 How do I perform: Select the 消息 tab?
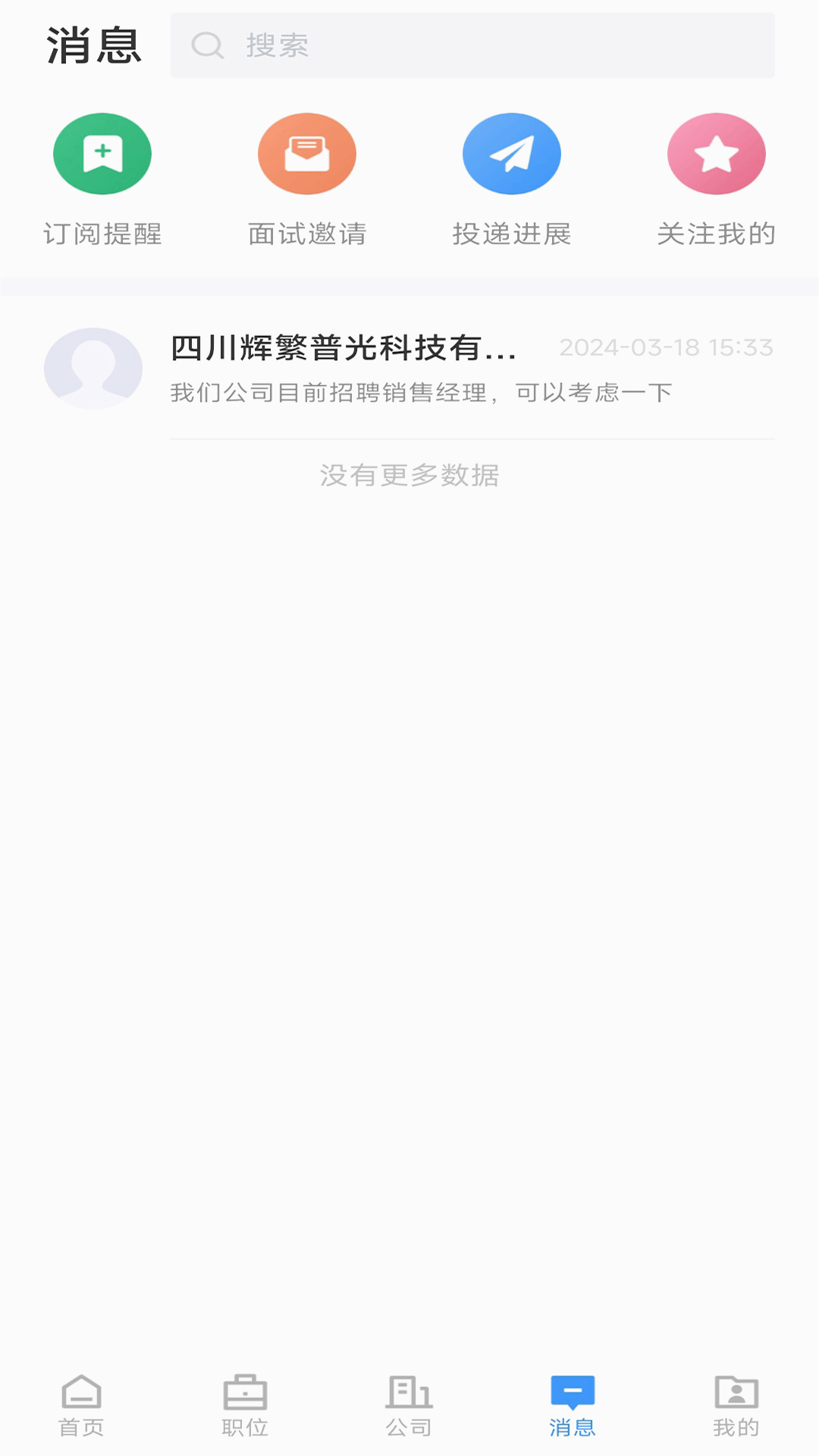(573, 1405)
